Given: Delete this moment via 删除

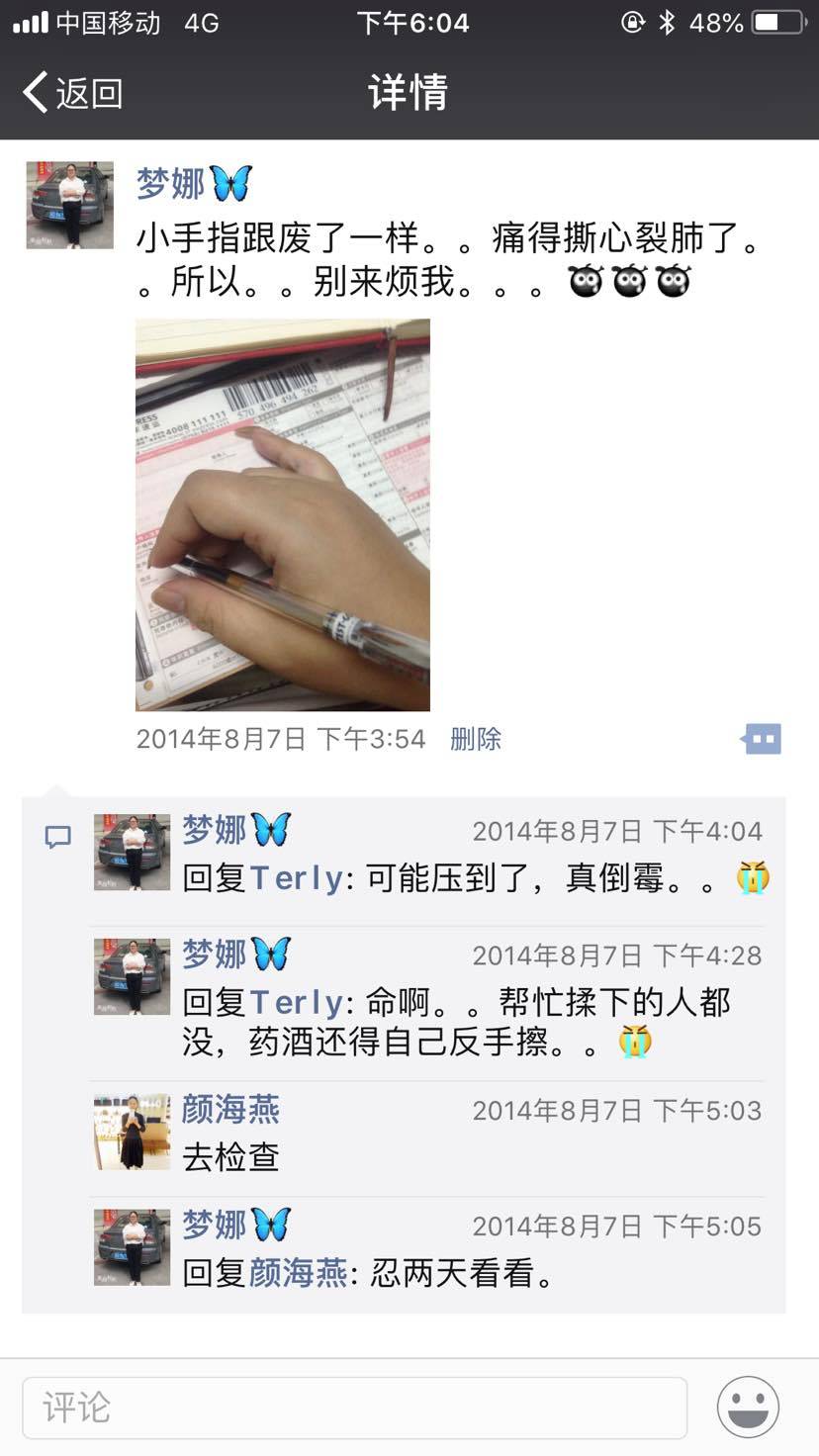Looking at the screenshot, I should (476, 739).
